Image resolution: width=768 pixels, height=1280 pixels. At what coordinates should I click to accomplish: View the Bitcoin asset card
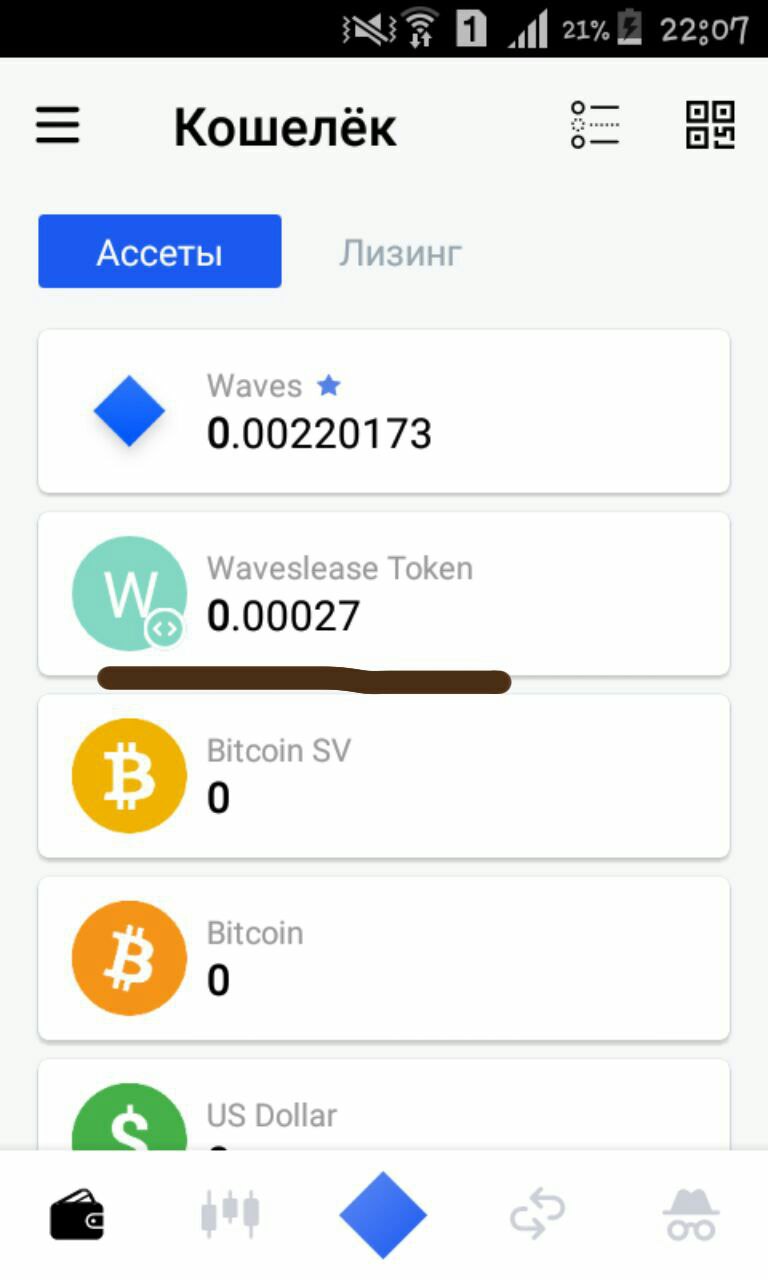tap(384, 959)
